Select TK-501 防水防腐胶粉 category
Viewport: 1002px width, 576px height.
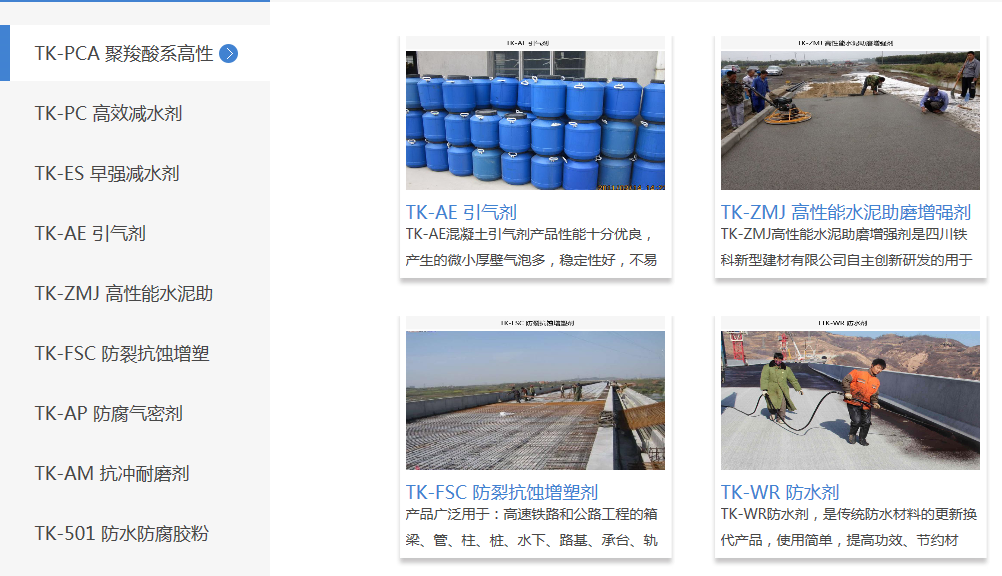[x=121, y=534]
